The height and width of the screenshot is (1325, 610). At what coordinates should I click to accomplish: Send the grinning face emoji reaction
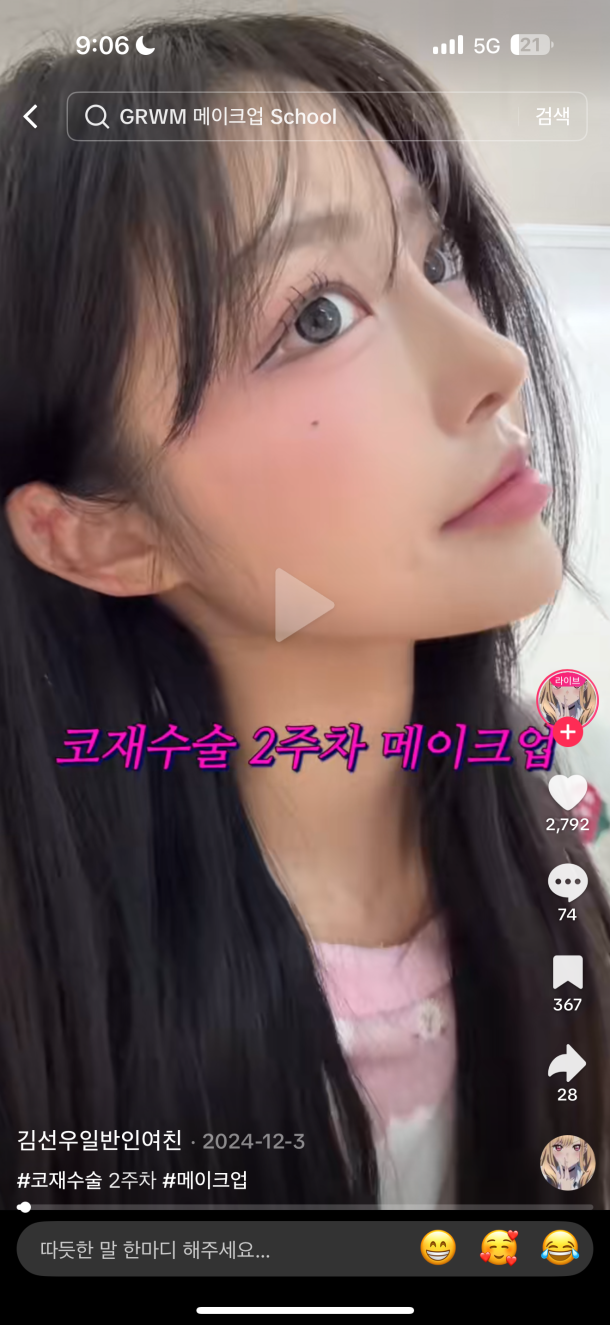point(438,1248)
